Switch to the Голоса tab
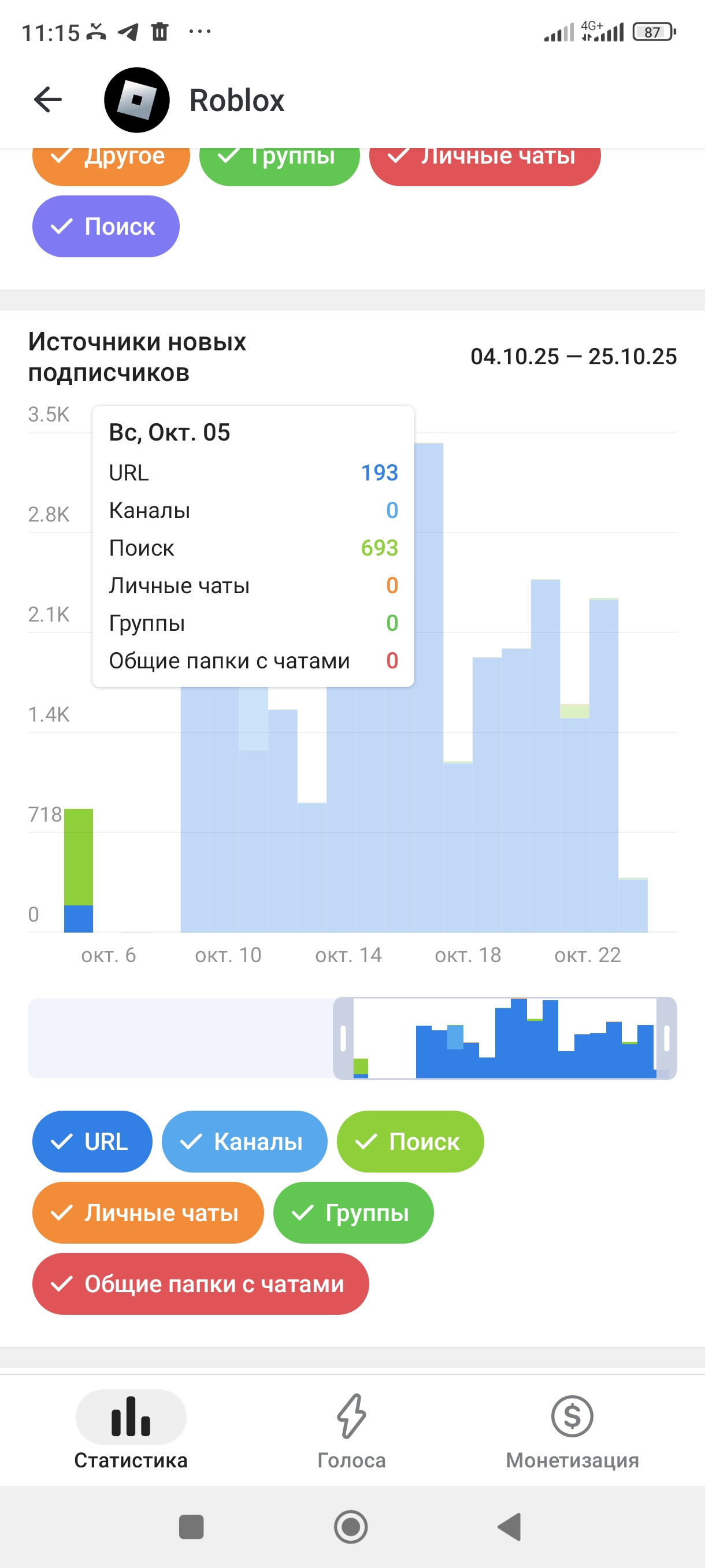 (351, 1430)
